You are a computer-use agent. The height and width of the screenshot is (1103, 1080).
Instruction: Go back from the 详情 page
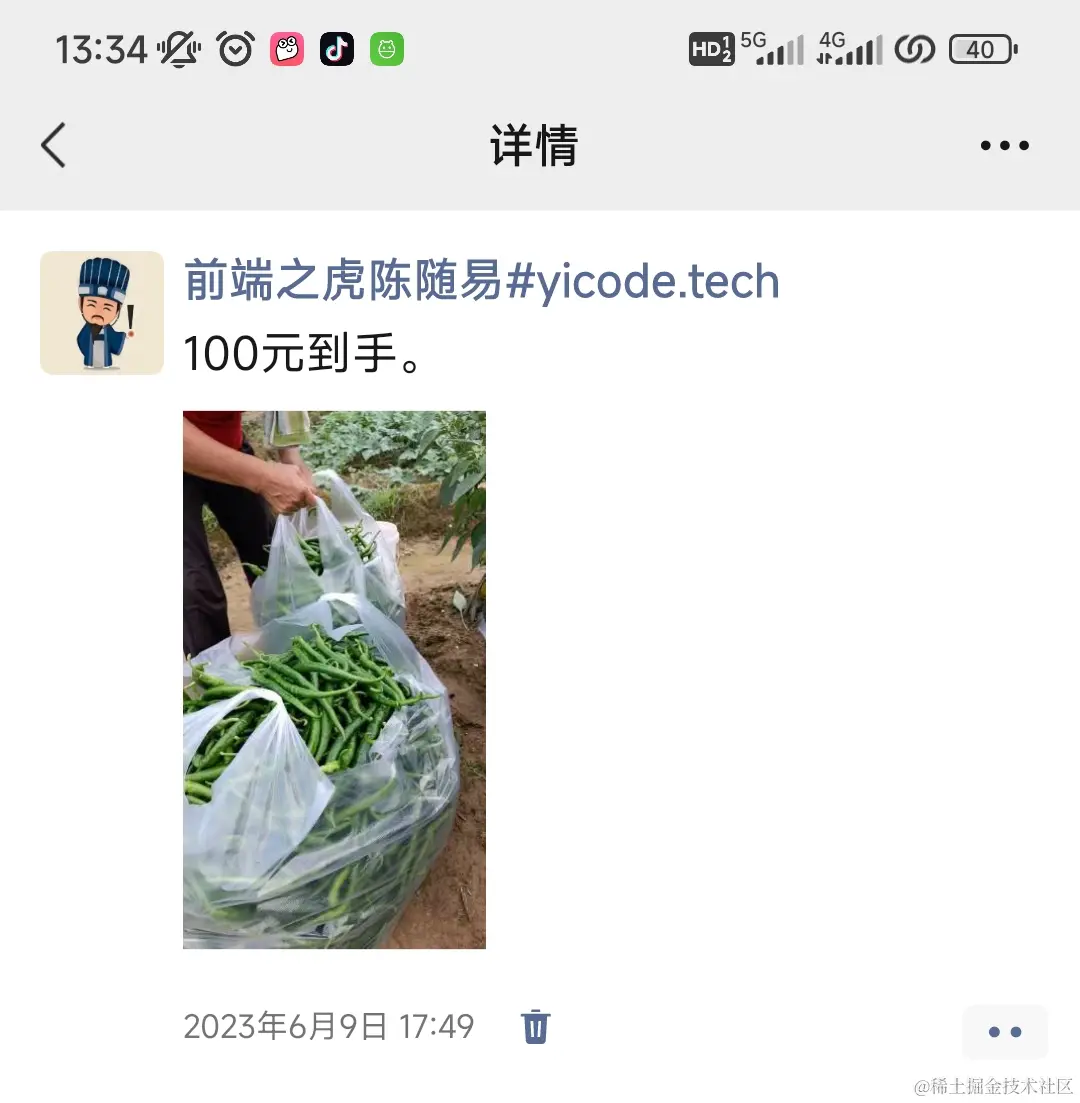(x=53, y=145)
